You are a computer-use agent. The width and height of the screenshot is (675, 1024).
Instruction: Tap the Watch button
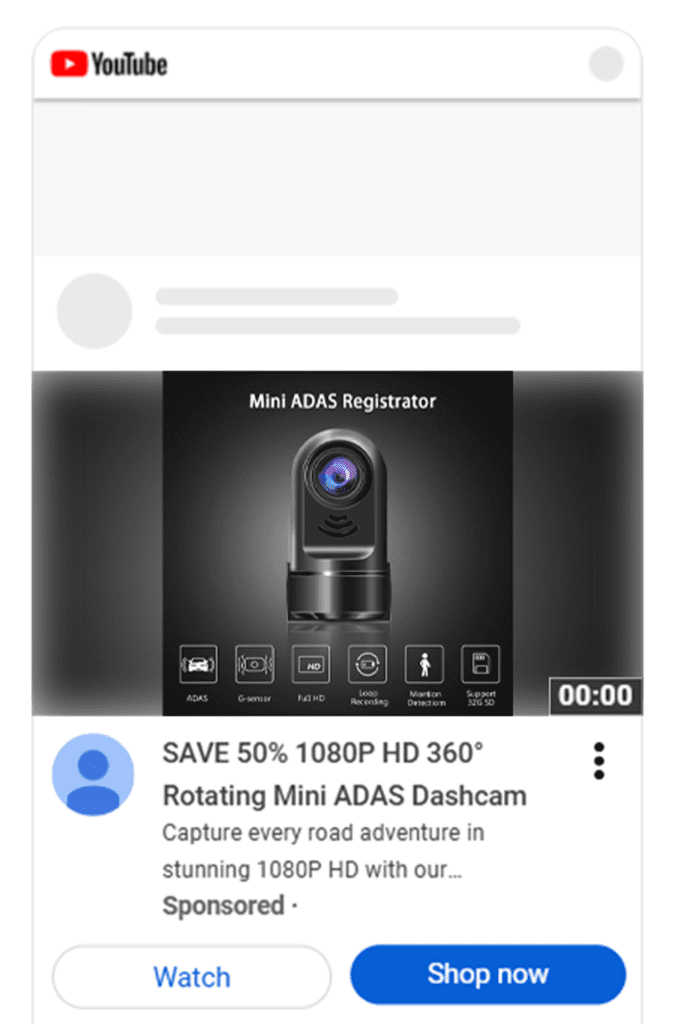192,977
